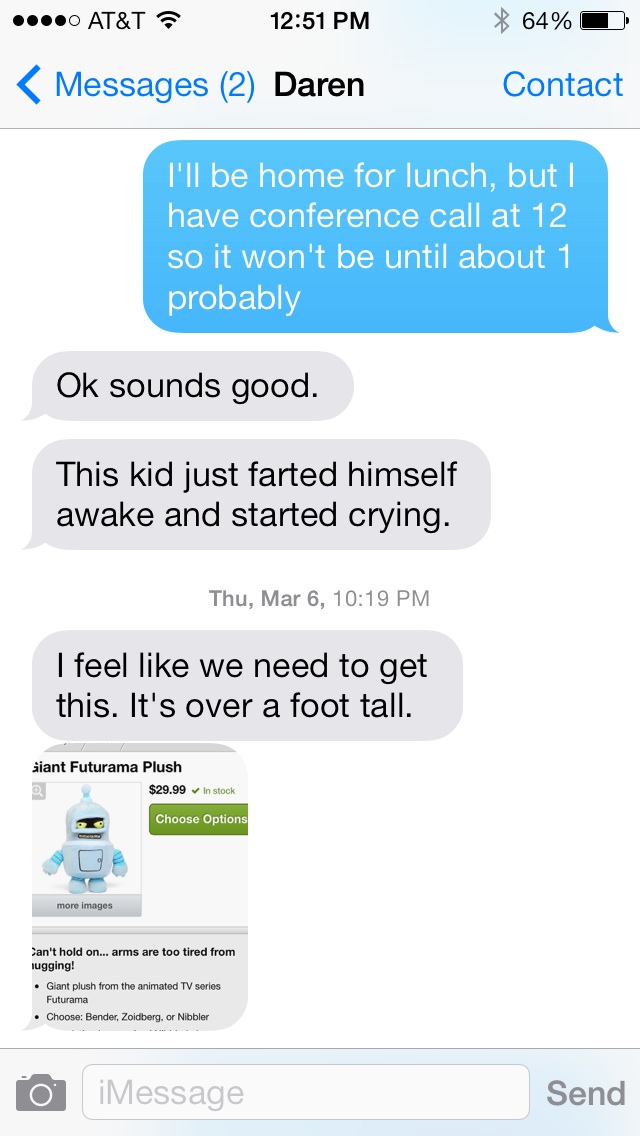Open the camera attachment icon
The image size is (640, 1136).
tap(41, 1092)
